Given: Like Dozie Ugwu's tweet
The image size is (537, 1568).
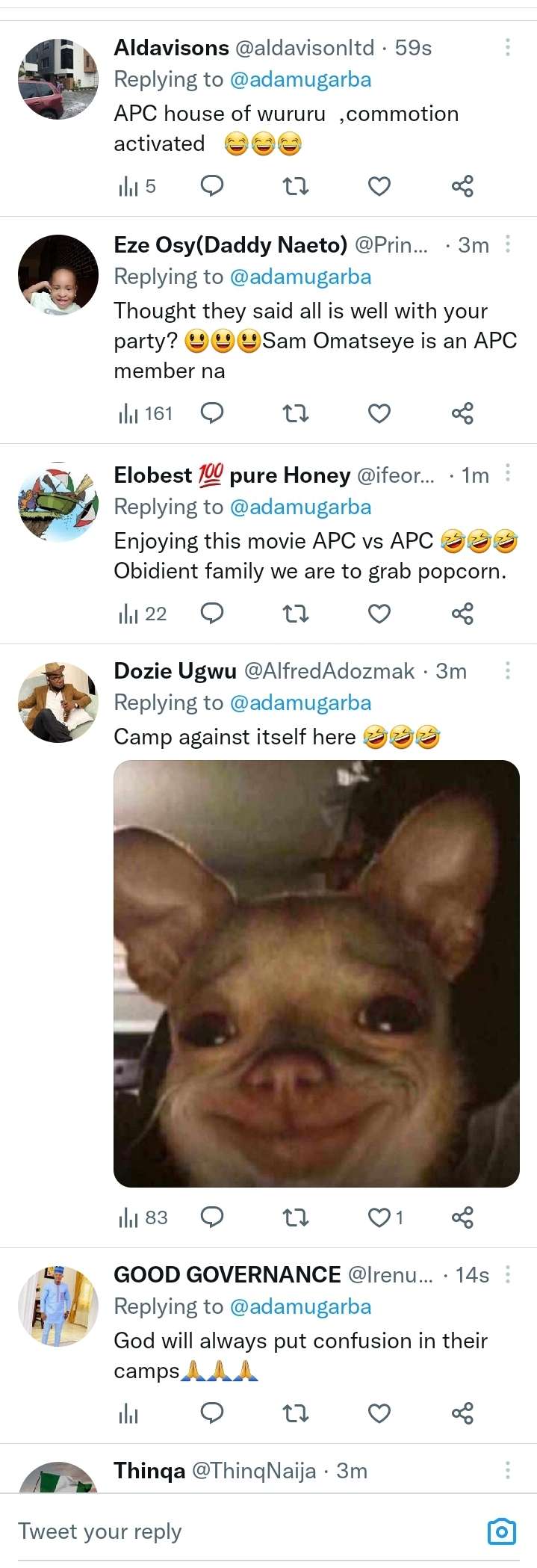Looking at the screenshot, I should pos(379,1218).
